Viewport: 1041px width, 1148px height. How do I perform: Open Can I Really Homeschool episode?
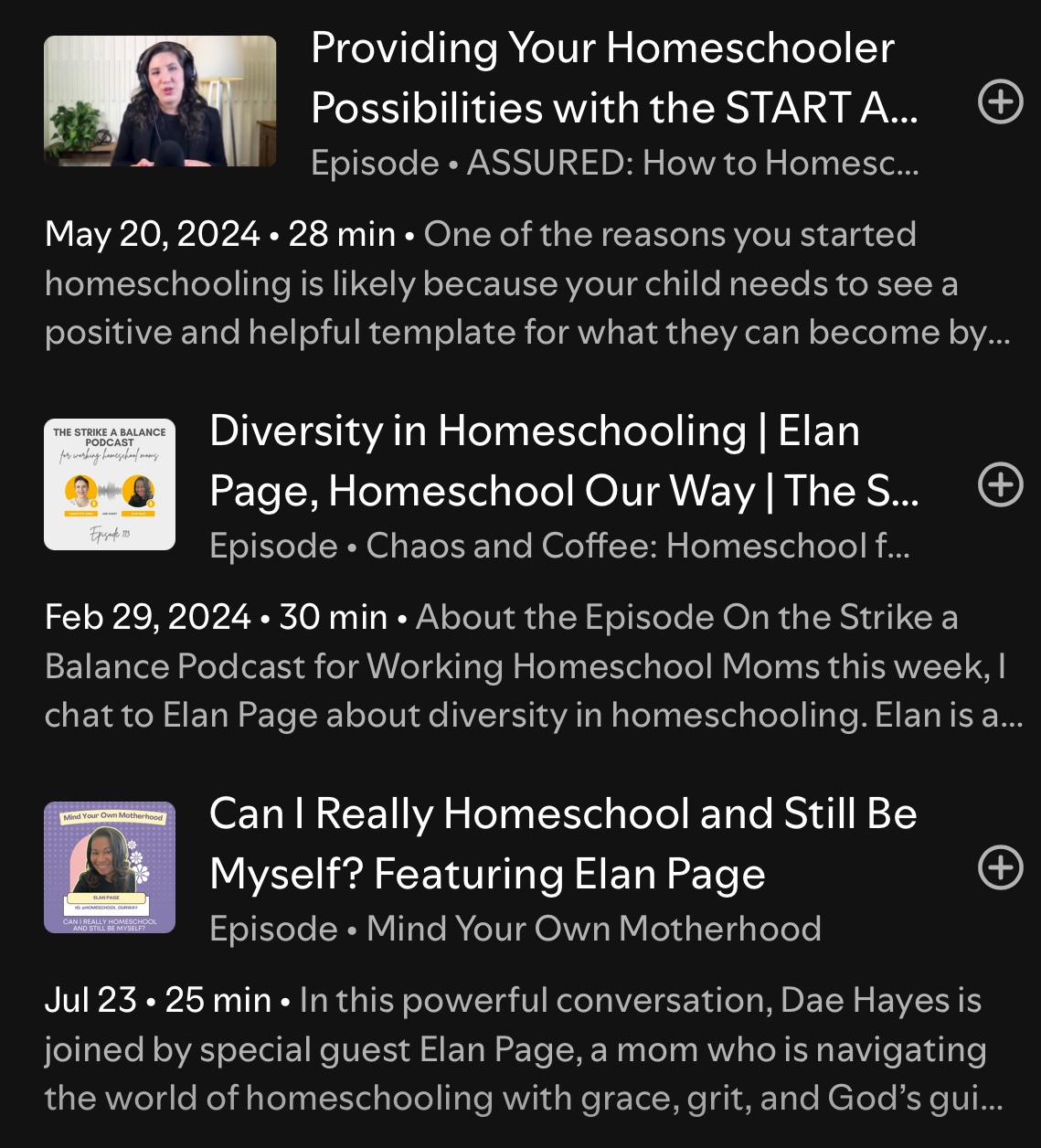[562, 844]
